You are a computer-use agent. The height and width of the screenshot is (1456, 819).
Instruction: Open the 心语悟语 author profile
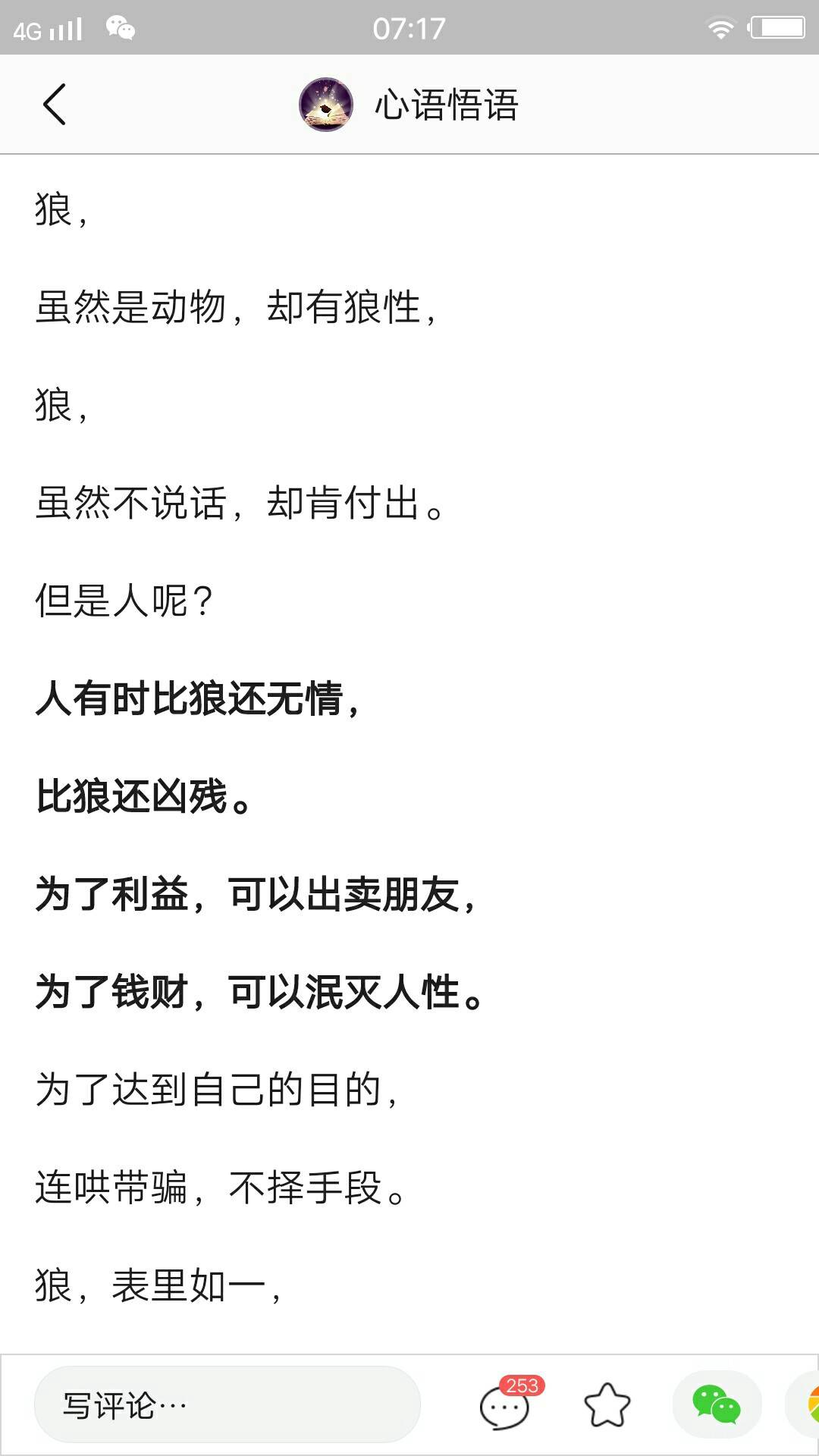[409, 105]
